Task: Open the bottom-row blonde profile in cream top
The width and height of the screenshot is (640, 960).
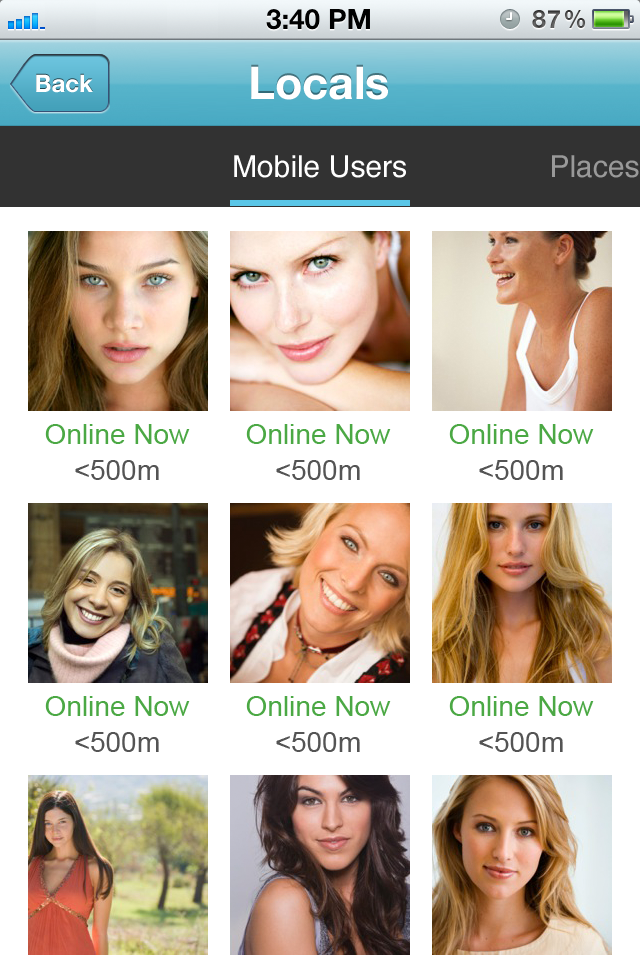Action: 521,865
